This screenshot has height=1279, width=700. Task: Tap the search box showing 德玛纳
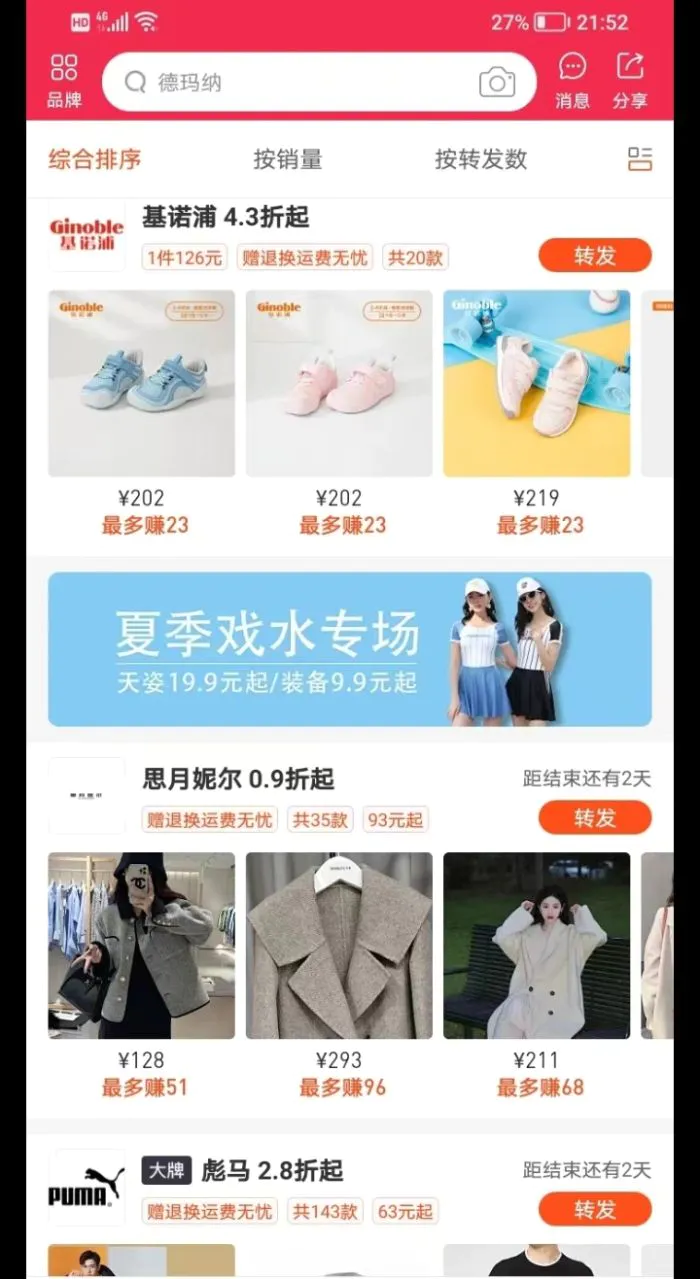300,82
